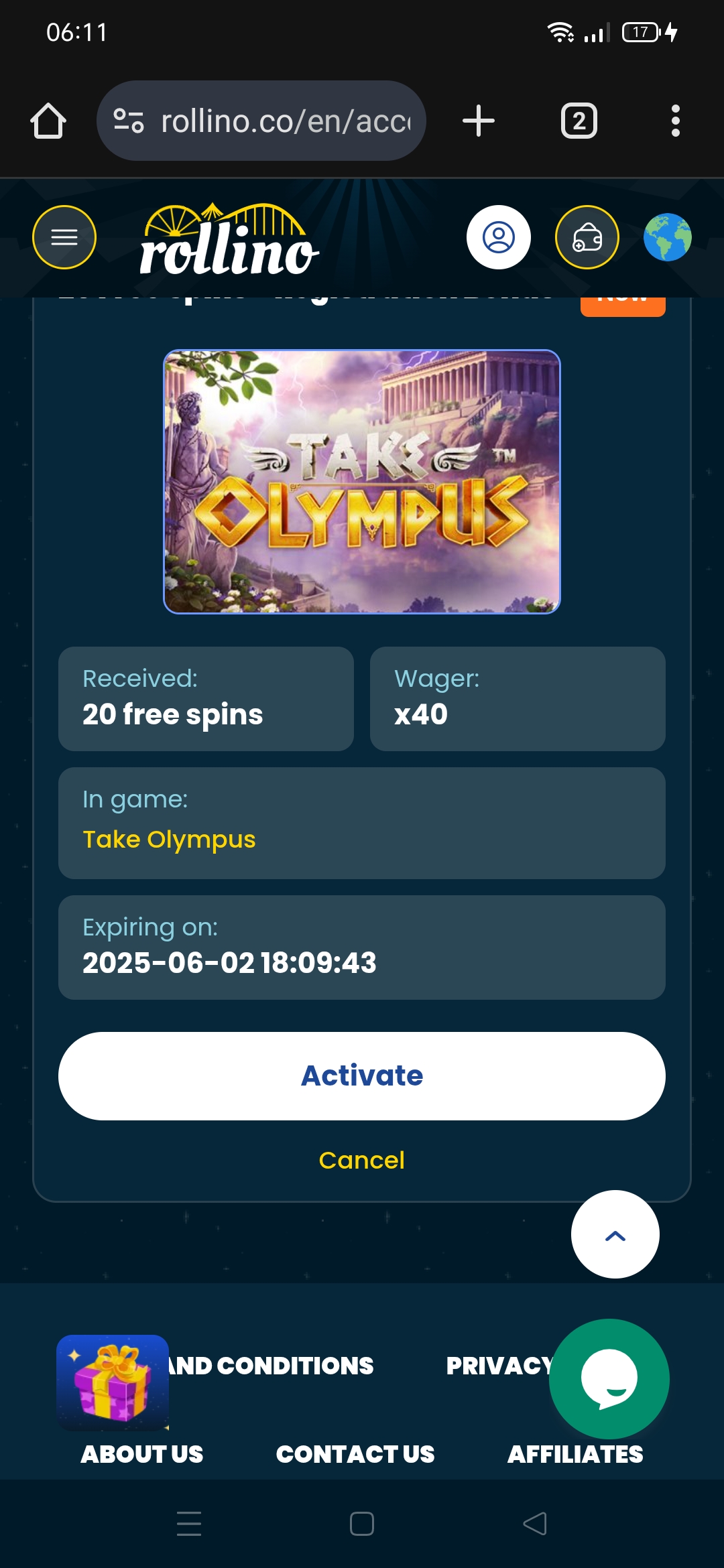
Task: Open a new browser tab
Action: pyautogui.click(x=479, y=121)
